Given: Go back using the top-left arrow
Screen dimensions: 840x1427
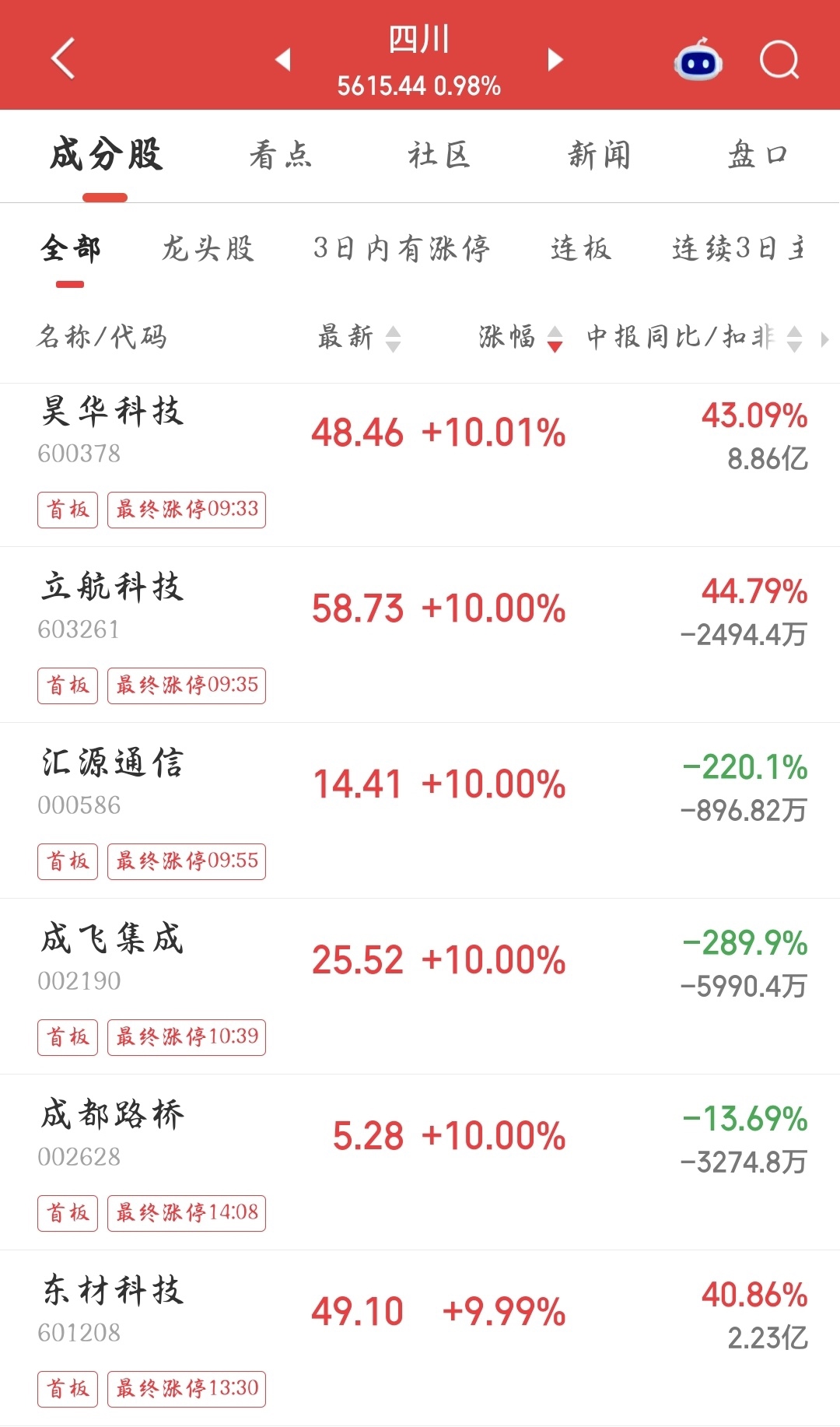Looking at the screenshot, I should pos(63,58).
